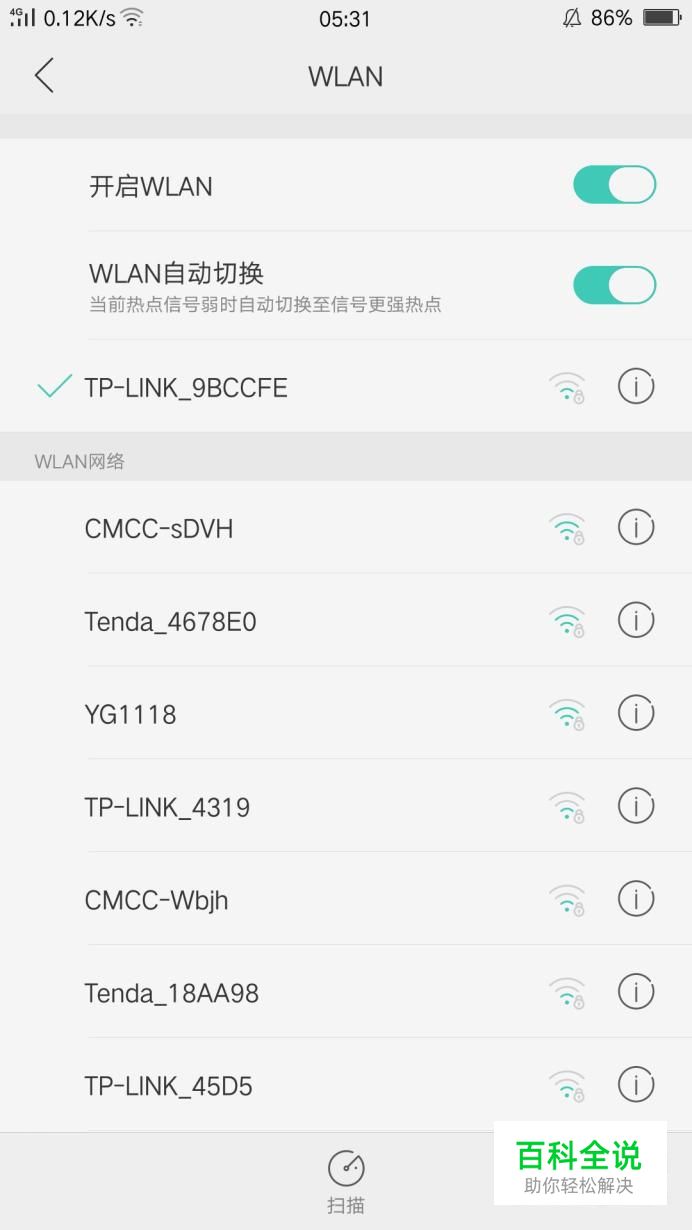This screenshot has width=692, height=1230.
Task: Scan for networks with 扫描
Action: (346, 1181)
